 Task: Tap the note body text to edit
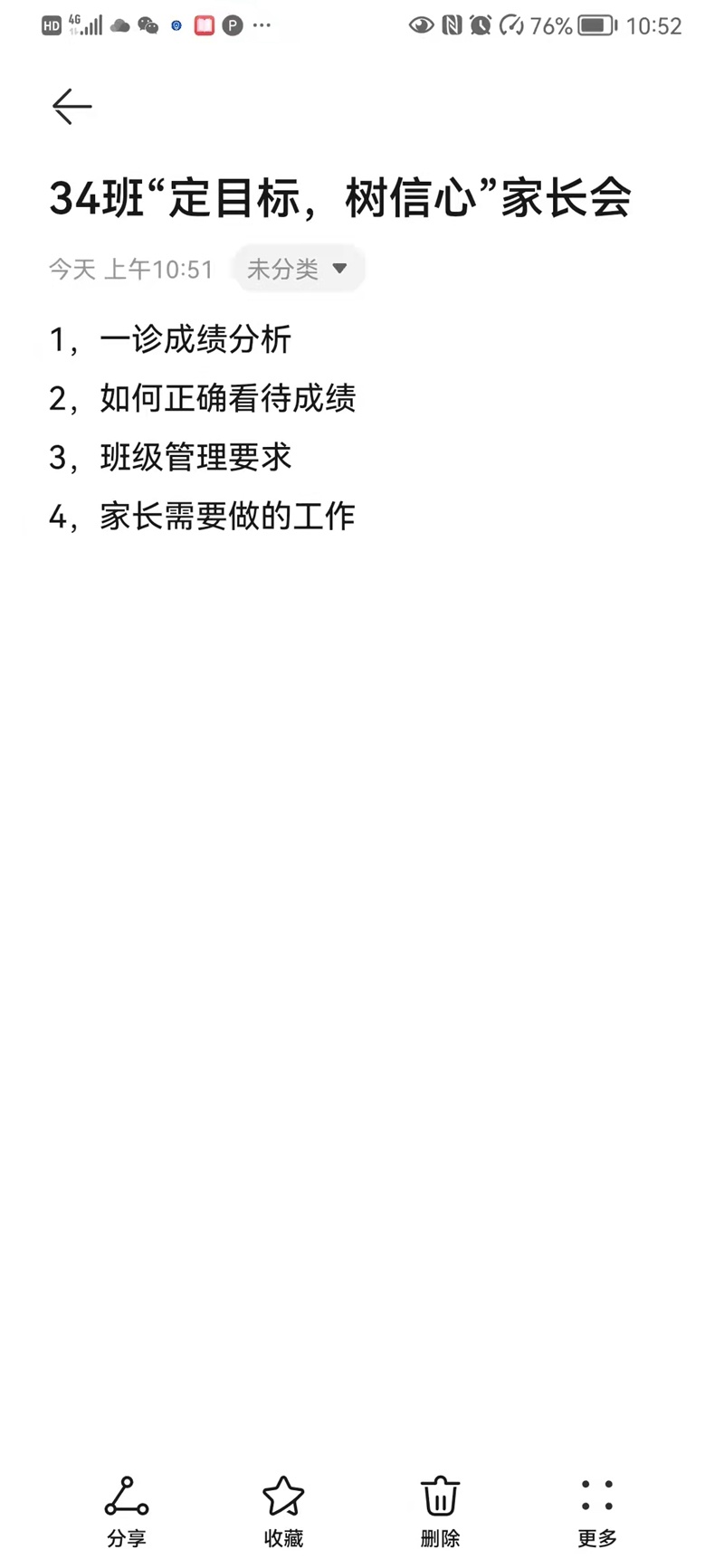coord(203,428)
